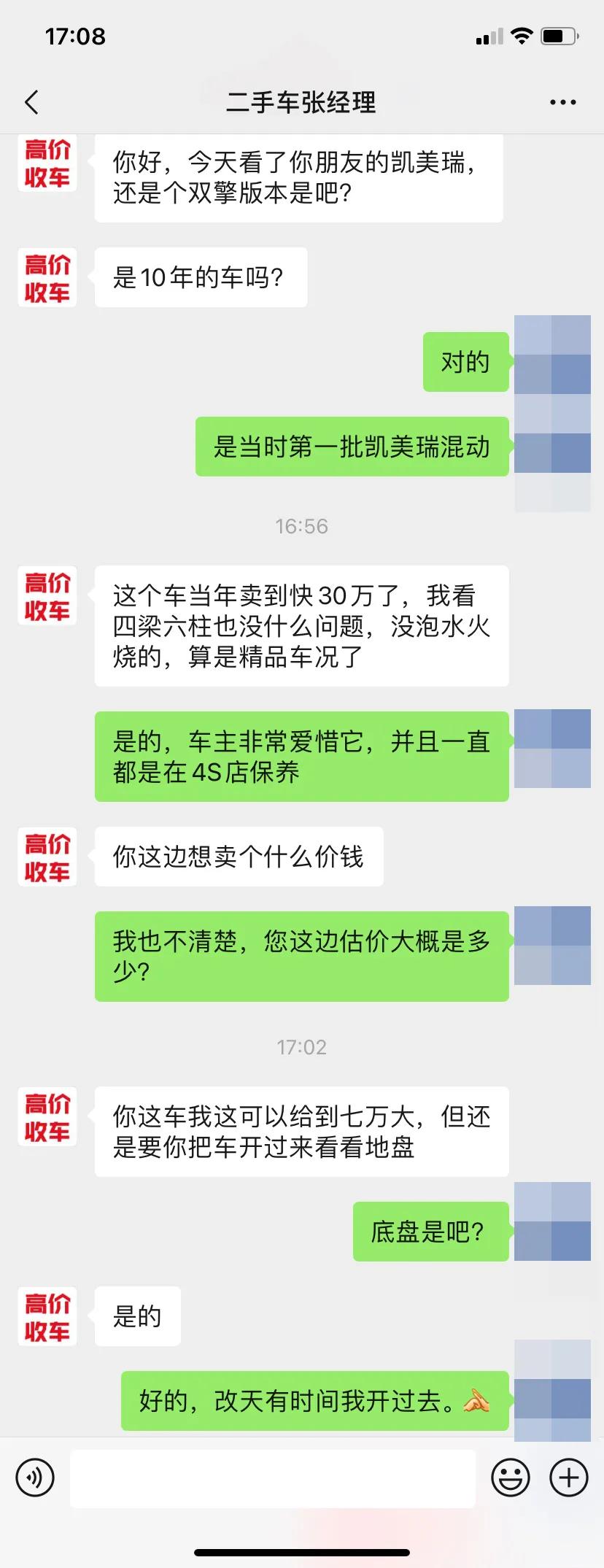Tap the back arrow to leave chat
The width and height of the screenshot is (604, 1568).
(31, 102)
